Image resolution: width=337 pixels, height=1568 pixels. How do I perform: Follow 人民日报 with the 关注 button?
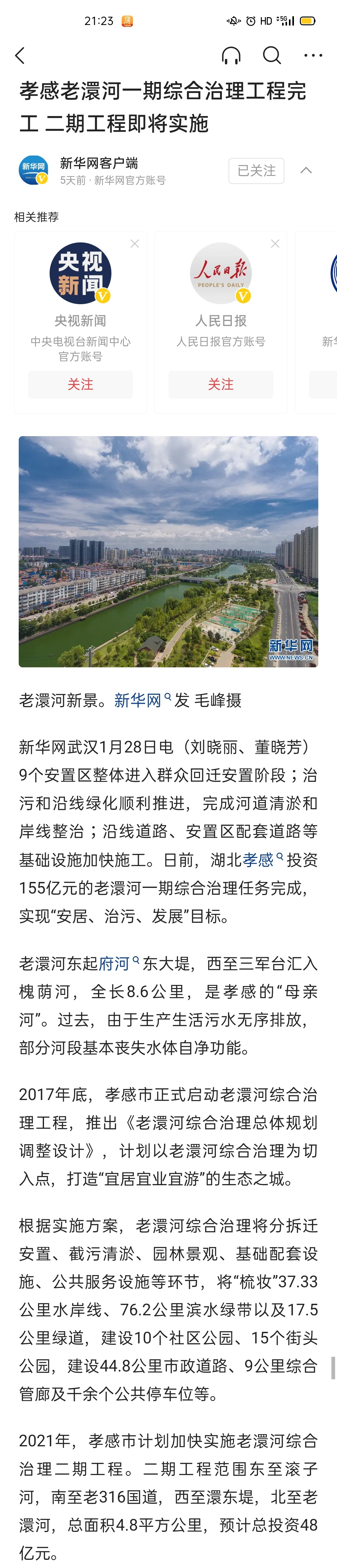pos(221,384)
